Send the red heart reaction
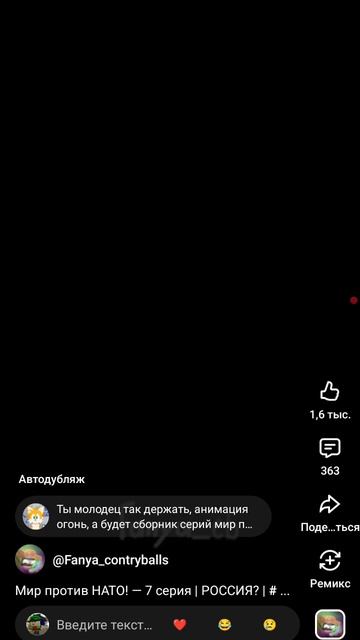This screenshot has width=360, height=640. coord(180,624)
